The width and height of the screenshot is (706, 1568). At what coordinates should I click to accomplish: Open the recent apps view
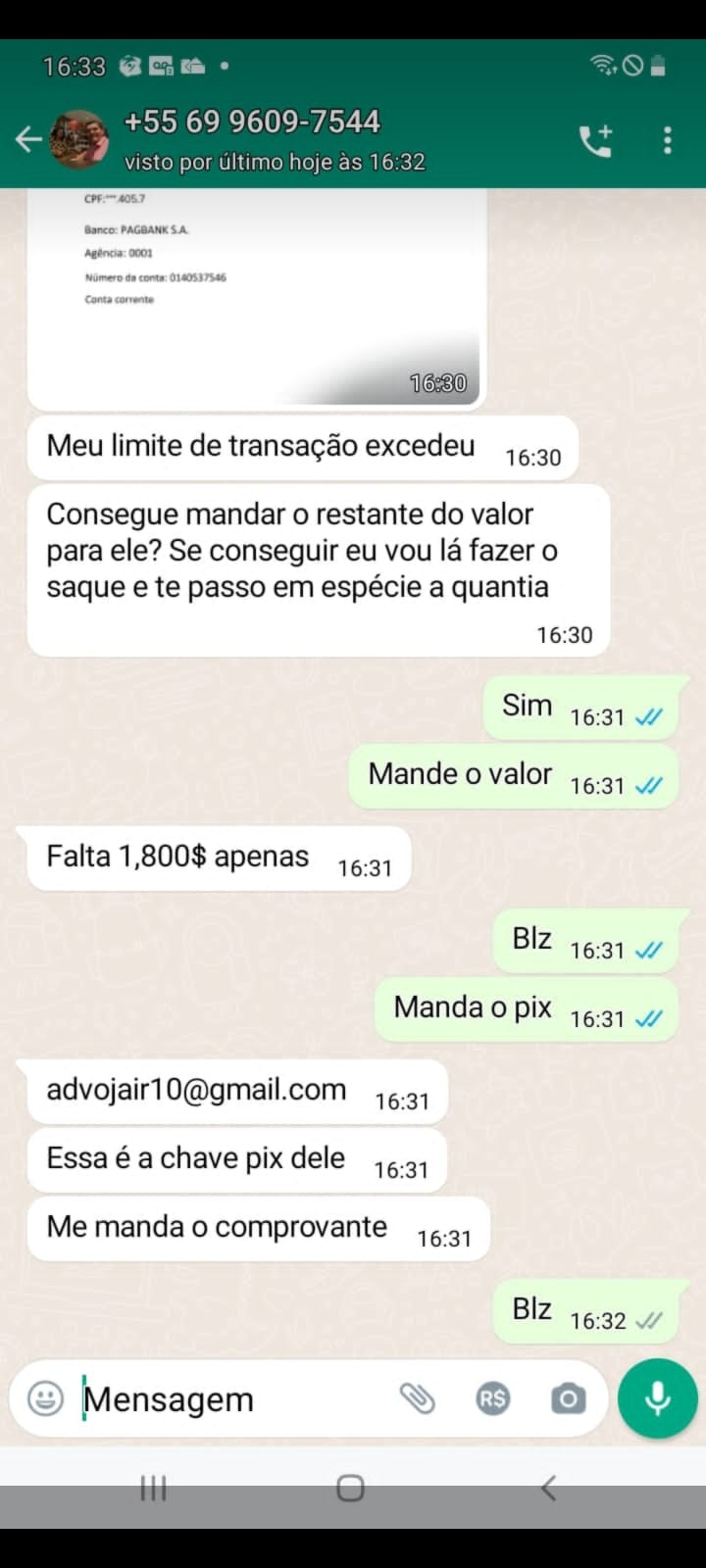tap(153, 1488)
